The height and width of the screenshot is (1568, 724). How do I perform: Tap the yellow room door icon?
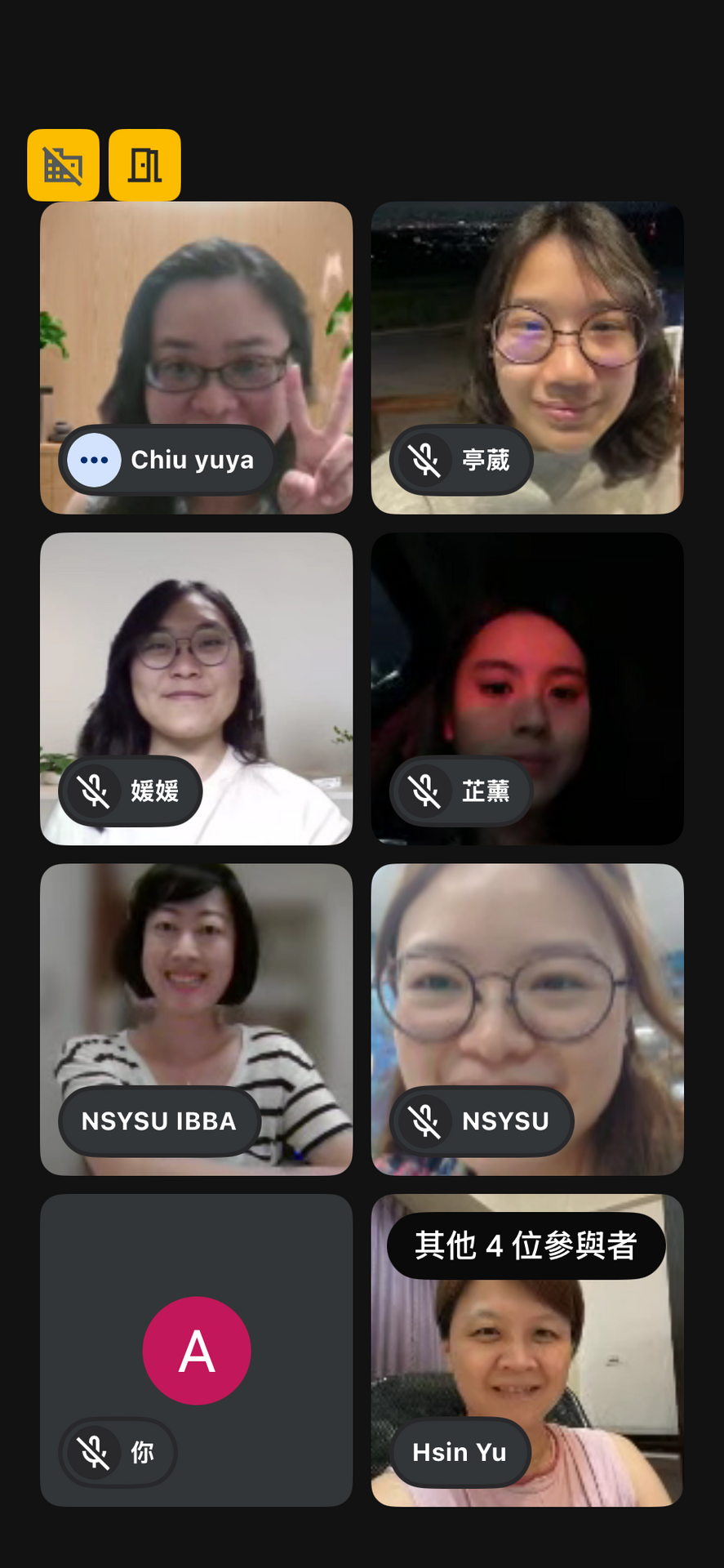coord(144,165)
